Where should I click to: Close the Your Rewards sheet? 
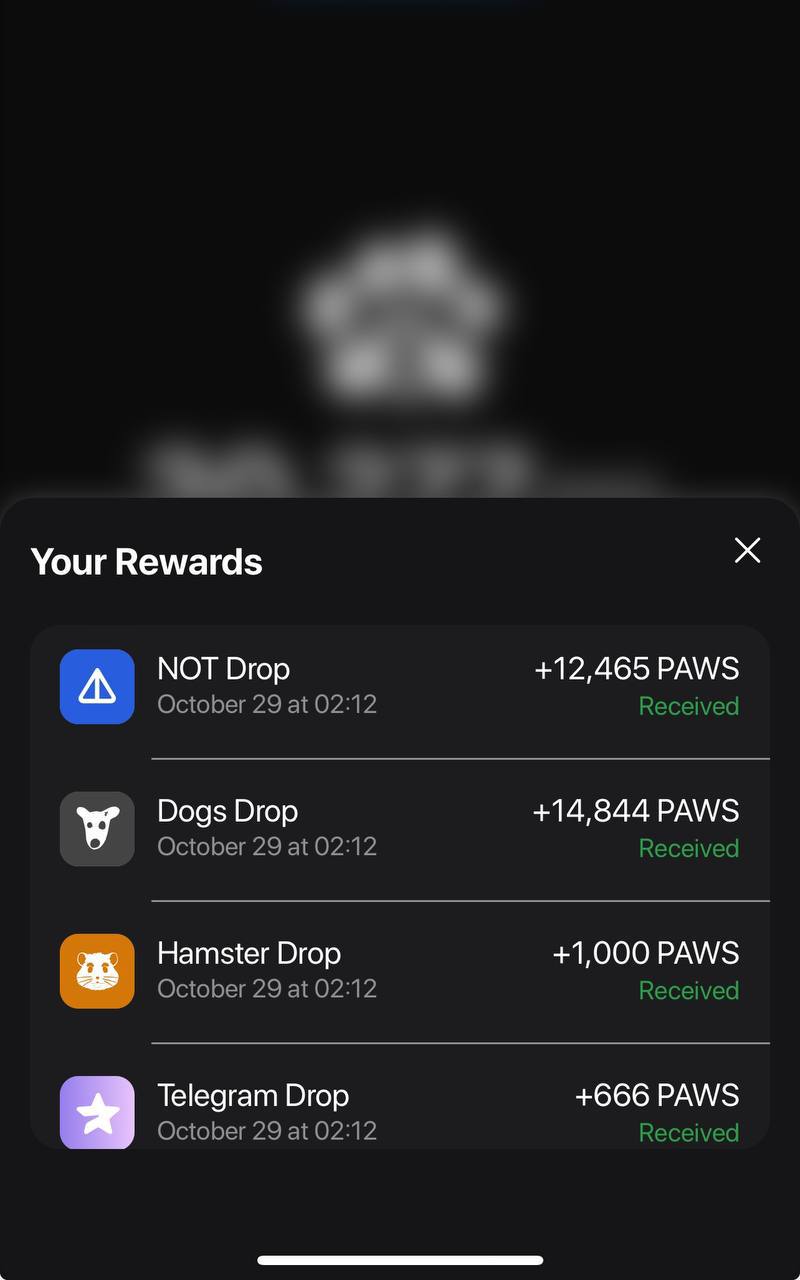click(747, 550)
